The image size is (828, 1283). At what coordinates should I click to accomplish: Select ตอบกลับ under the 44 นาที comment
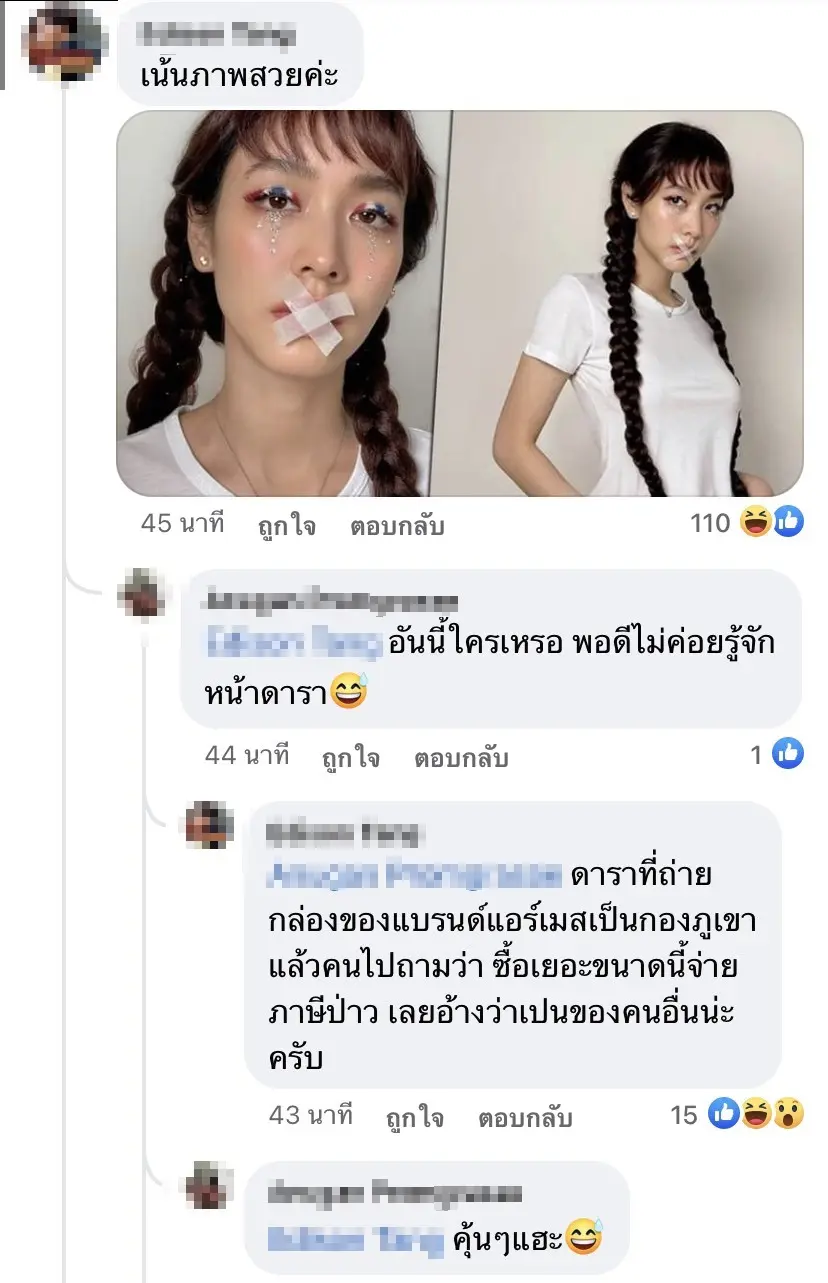coord(461,758)
